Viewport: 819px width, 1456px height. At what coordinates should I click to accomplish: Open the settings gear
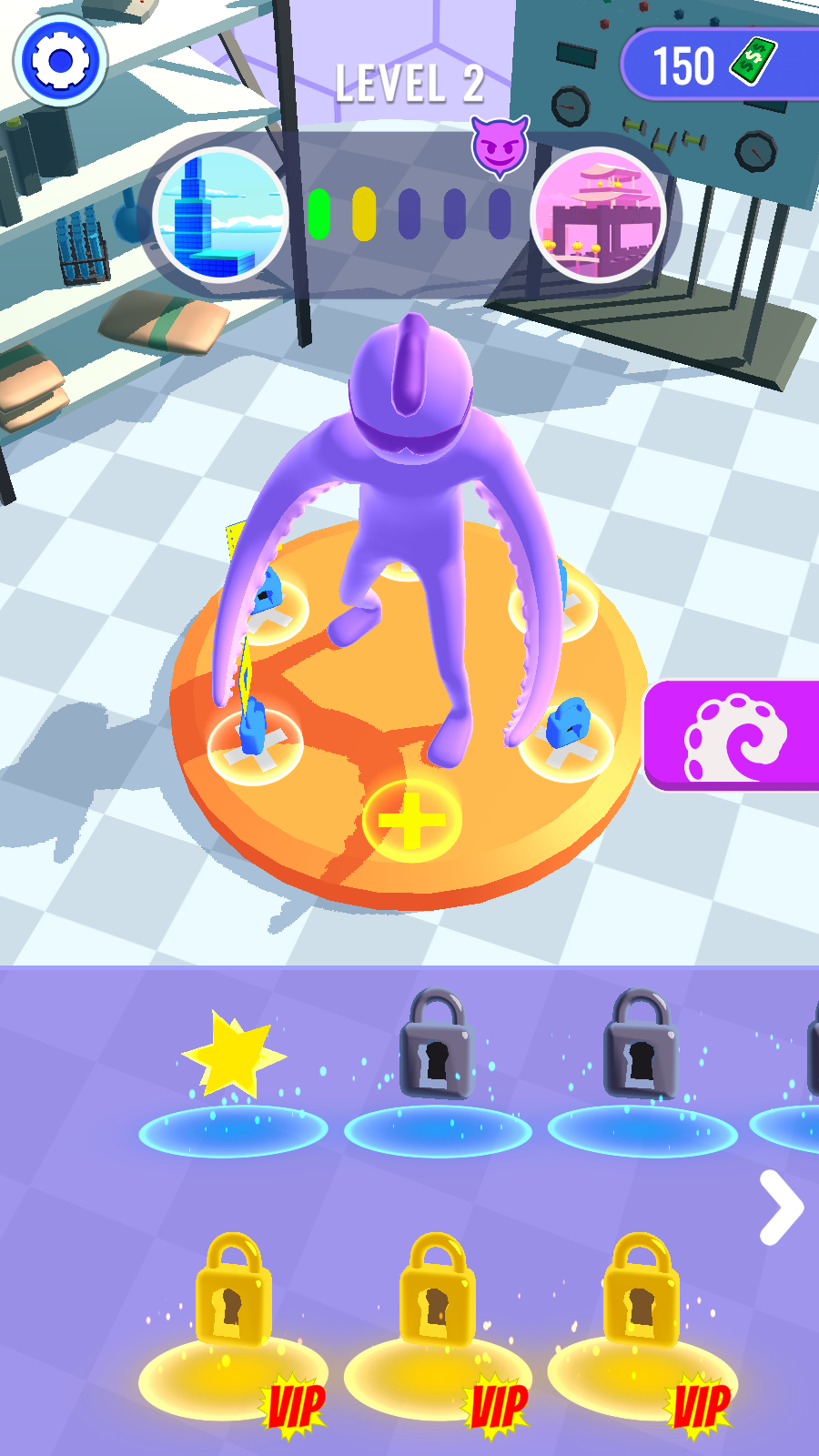(x=60, y=61)
